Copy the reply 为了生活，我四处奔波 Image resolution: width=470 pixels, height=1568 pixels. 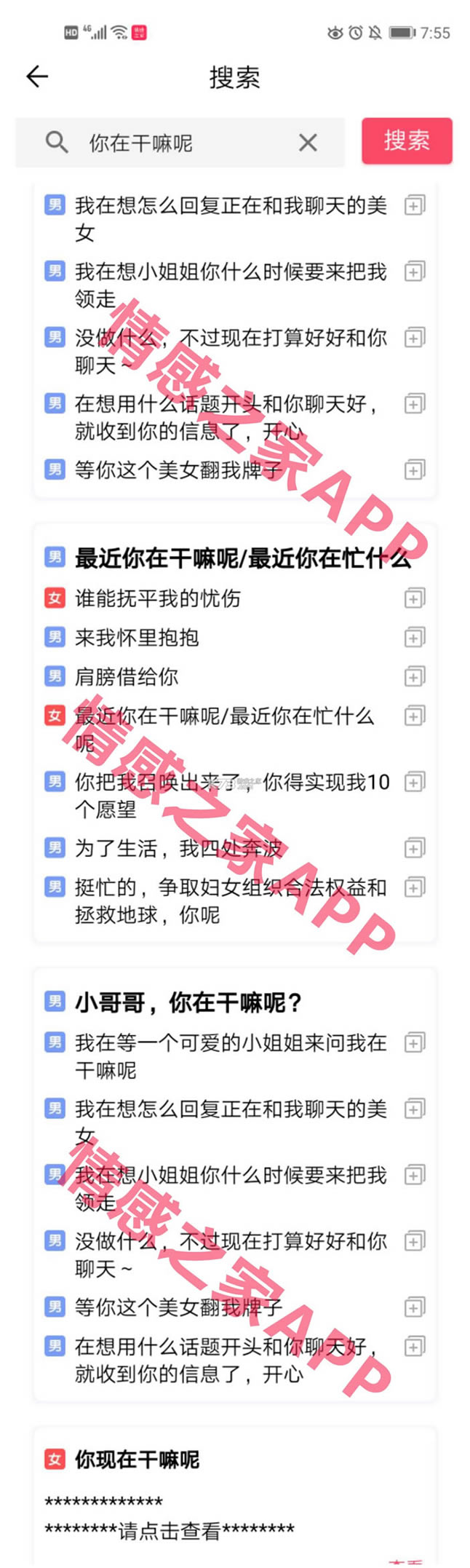(x=414, y=848)
